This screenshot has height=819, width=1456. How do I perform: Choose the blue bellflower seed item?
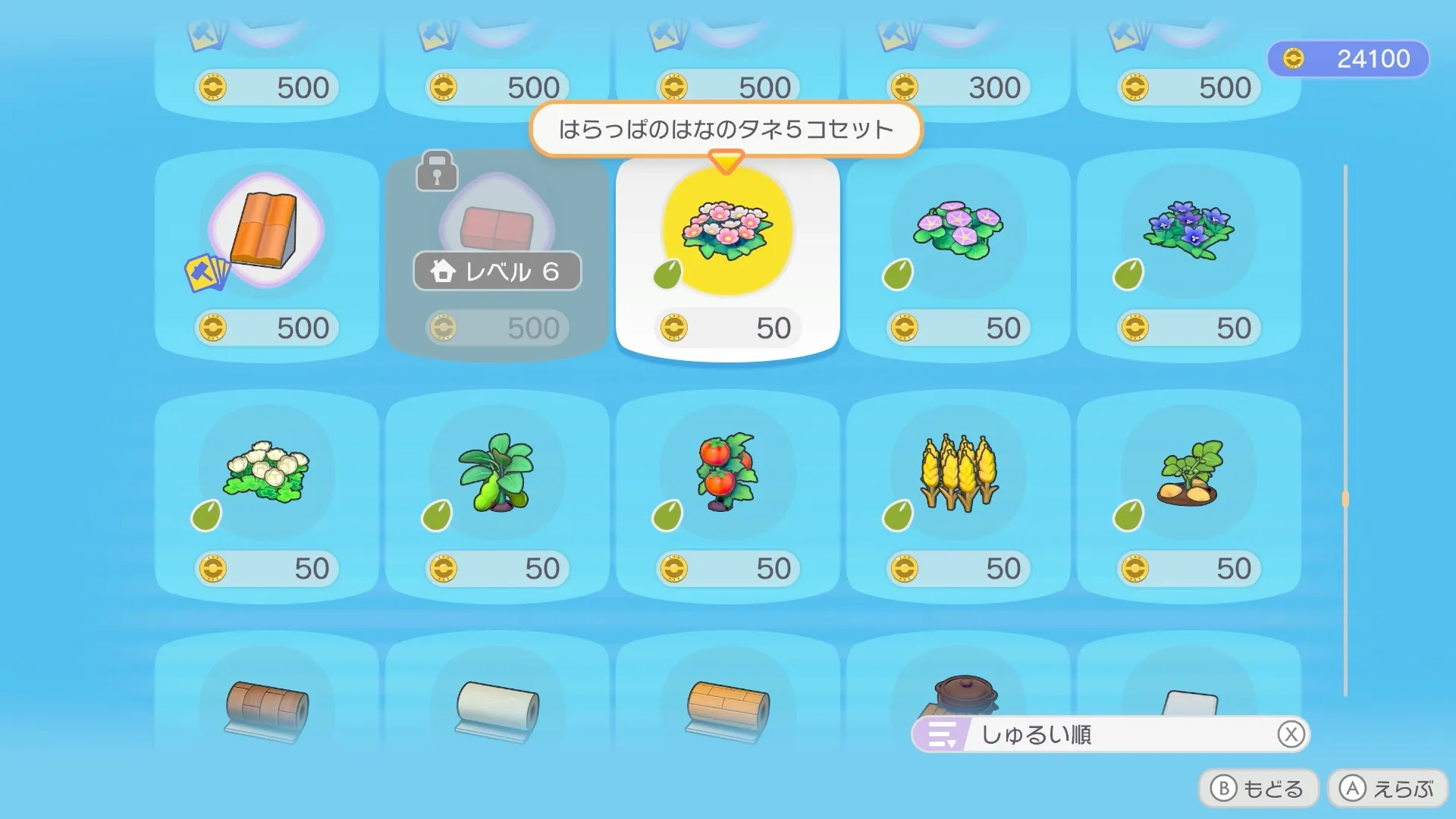pos(1188,258)
